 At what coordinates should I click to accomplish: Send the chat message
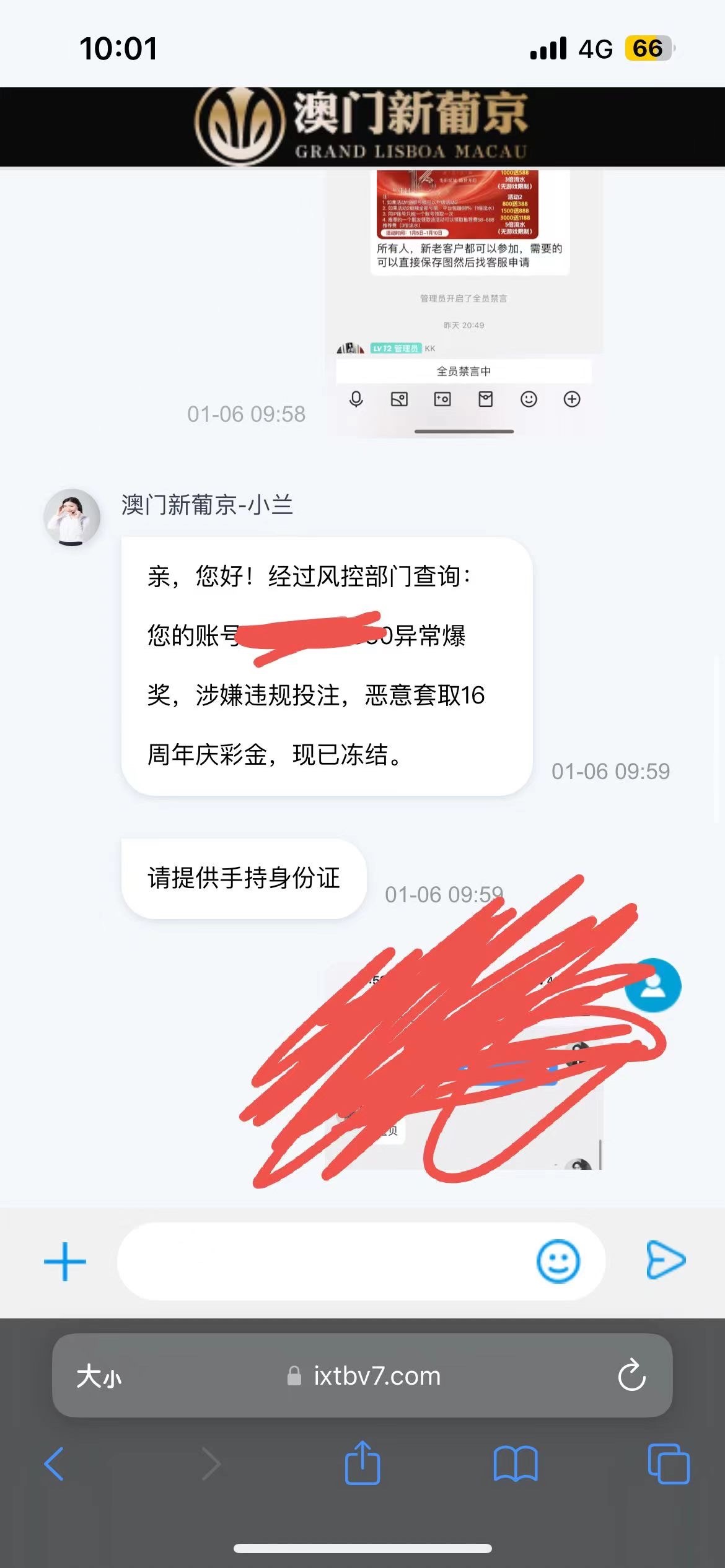pos(666,1260)
